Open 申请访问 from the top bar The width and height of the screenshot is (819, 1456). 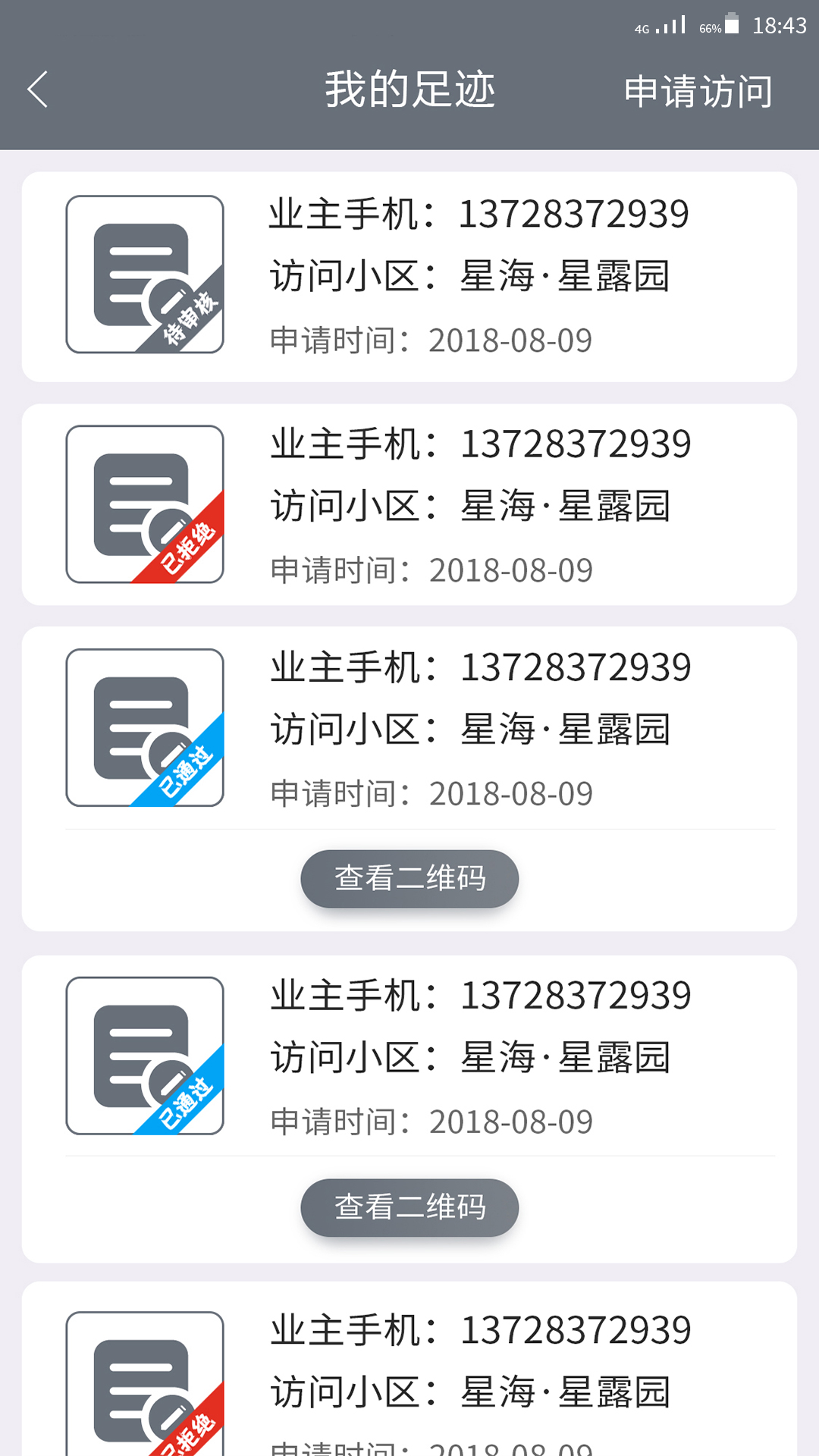[x=697, y=90]
